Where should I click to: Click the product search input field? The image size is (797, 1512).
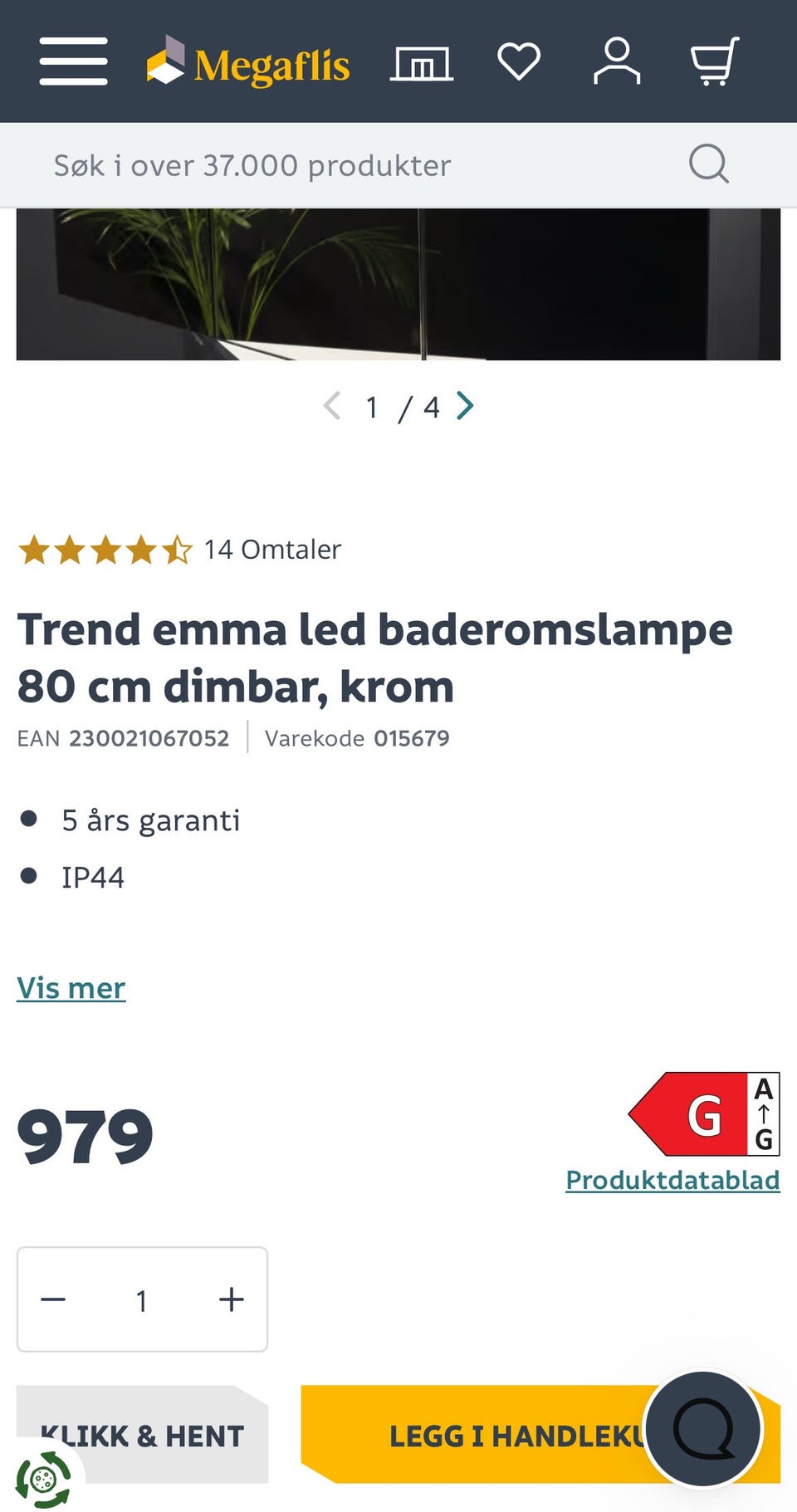[x=332, y=164]
